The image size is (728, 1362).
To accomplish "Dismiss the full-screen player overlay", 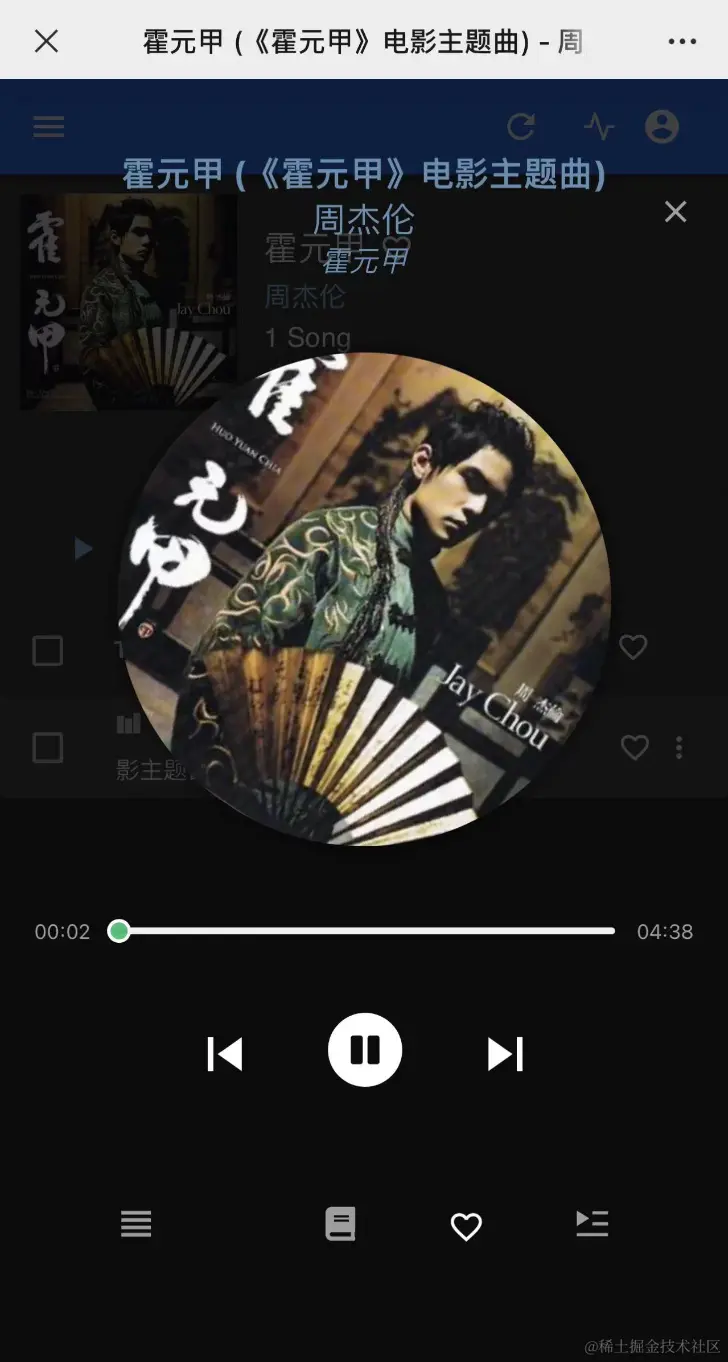I will point(676,212).
